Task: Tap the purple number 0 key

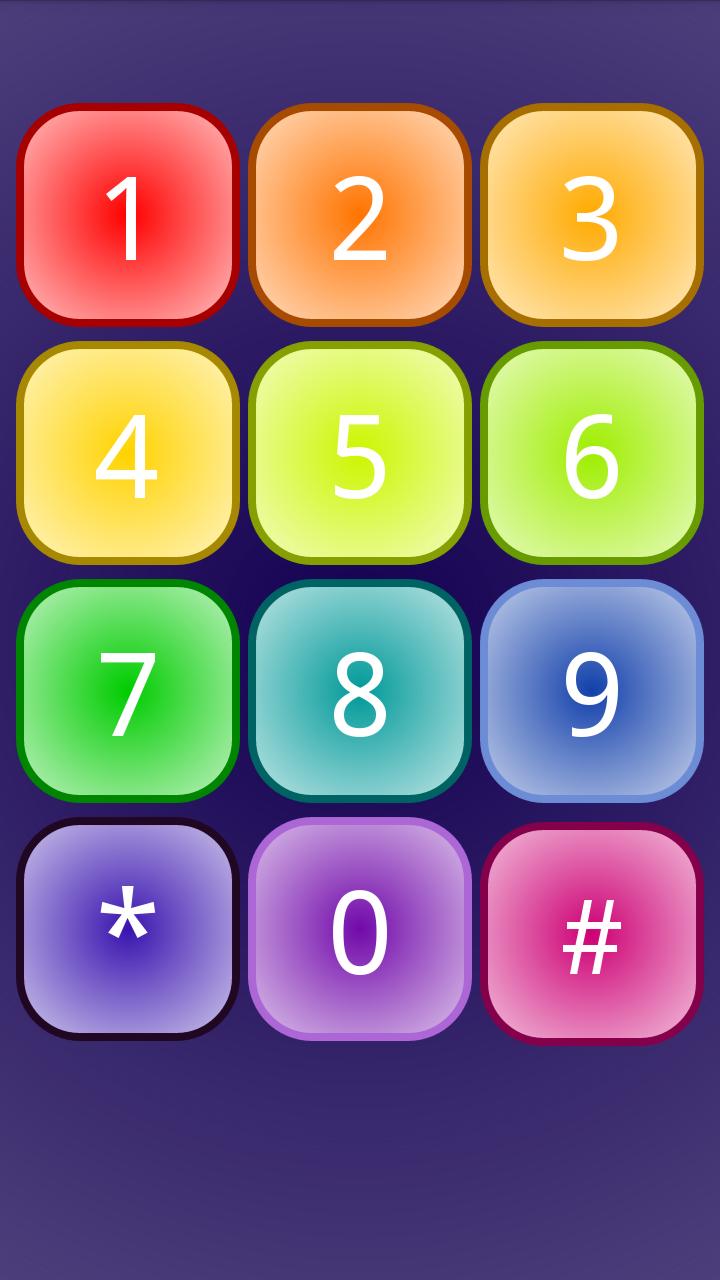Action: pyautogui.click(x=360, y=929)
